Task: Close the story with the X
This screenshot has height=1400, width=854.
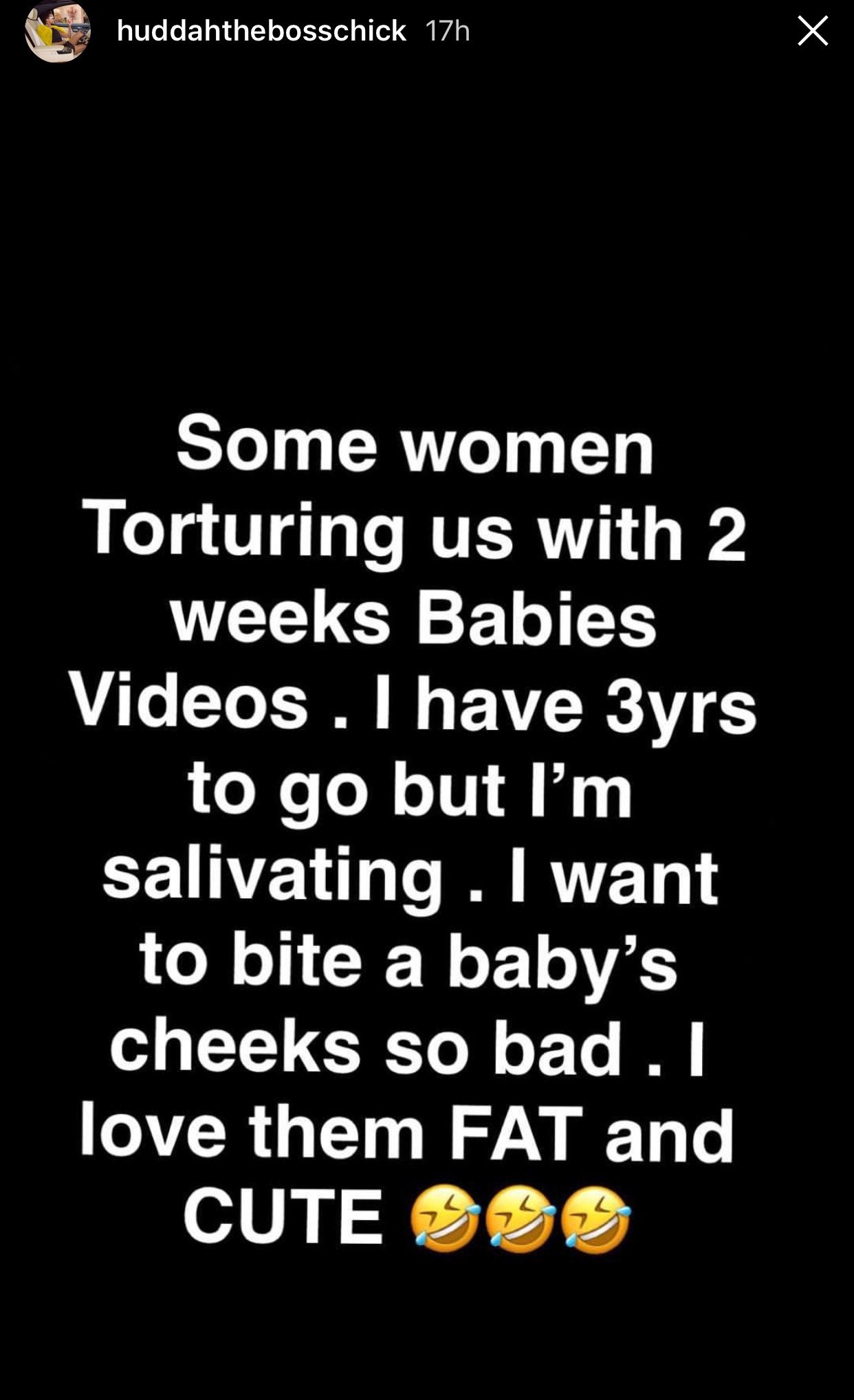Action: tap(812, 31)
